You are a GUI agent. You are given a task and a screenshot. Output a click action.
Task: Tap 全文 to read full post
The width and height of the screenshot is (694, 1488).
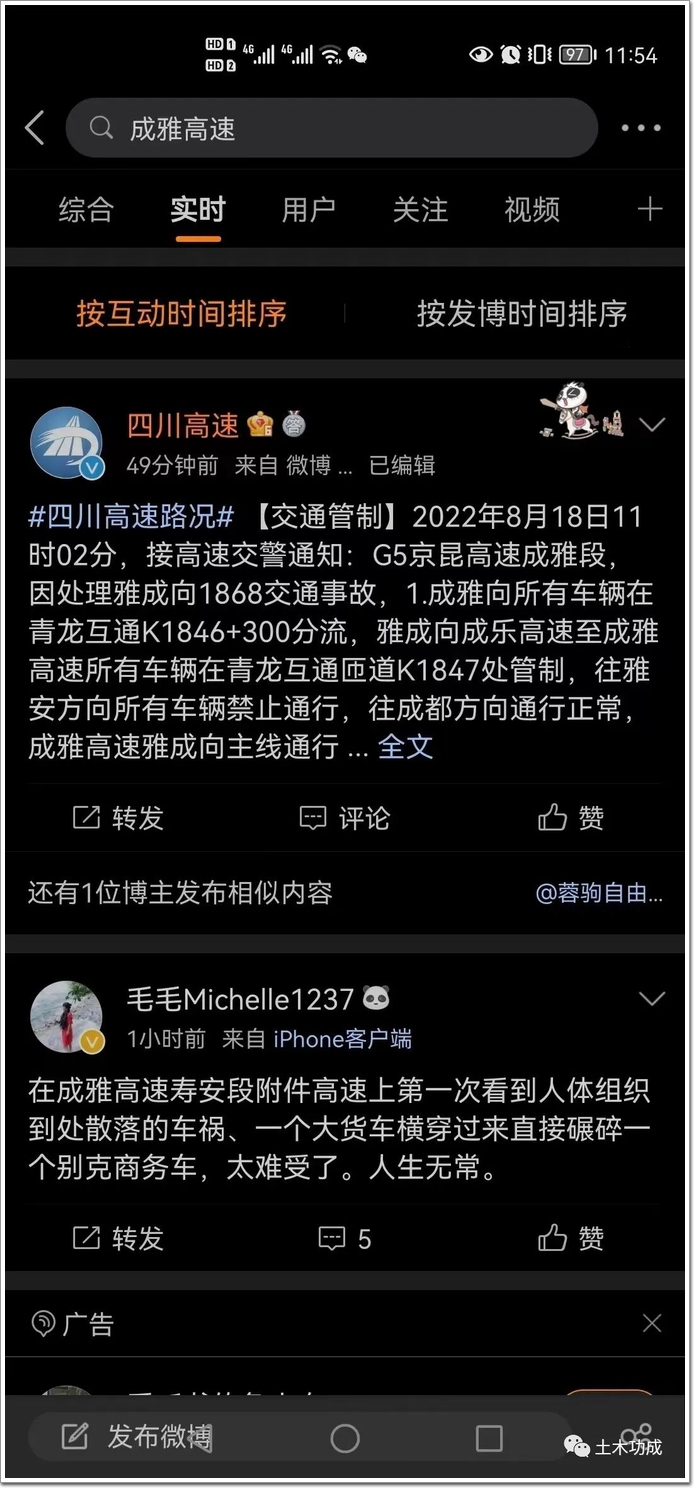(405, 747)
